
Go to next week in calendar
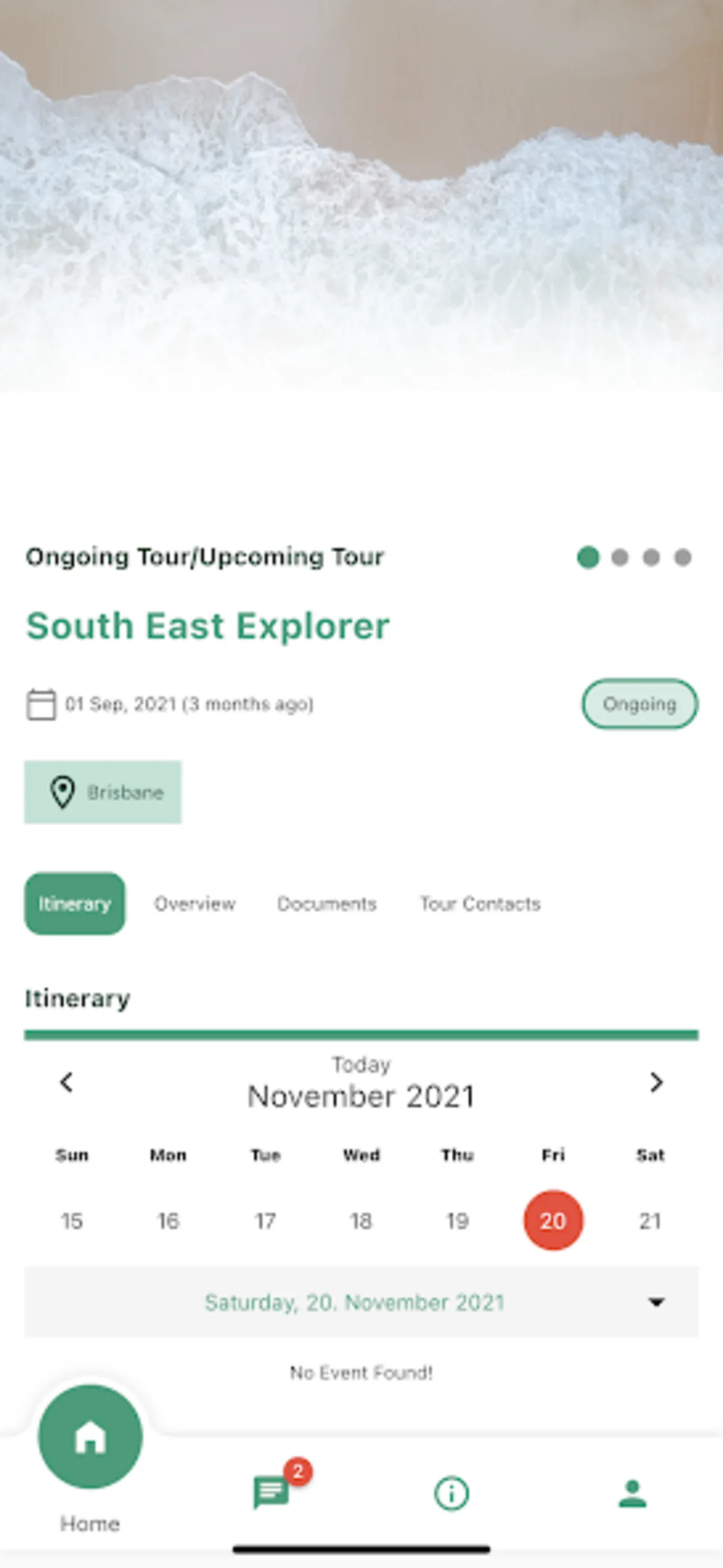pyautogui.click(x=656, y=1082)
